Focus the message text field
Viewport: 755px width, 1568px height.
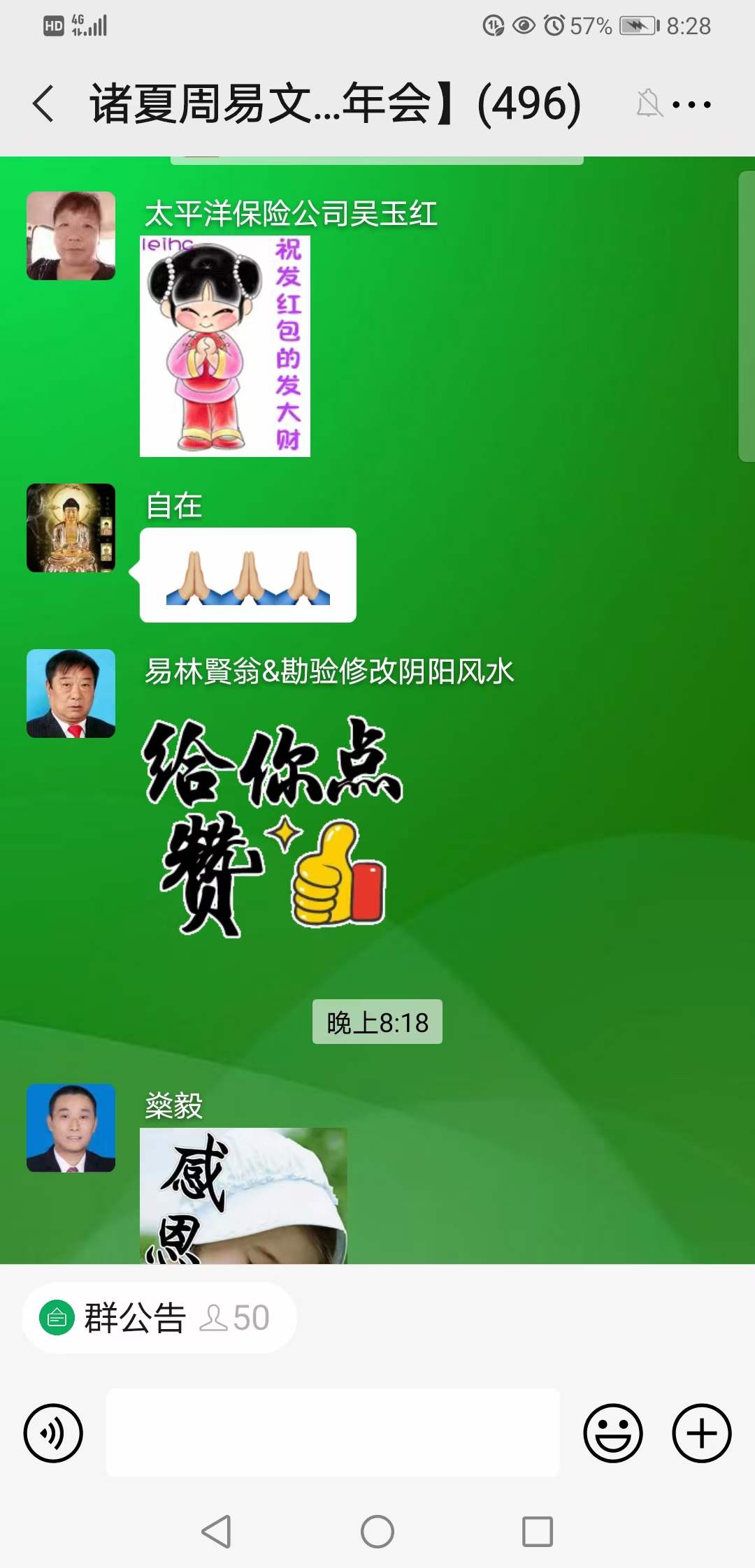333,1433
